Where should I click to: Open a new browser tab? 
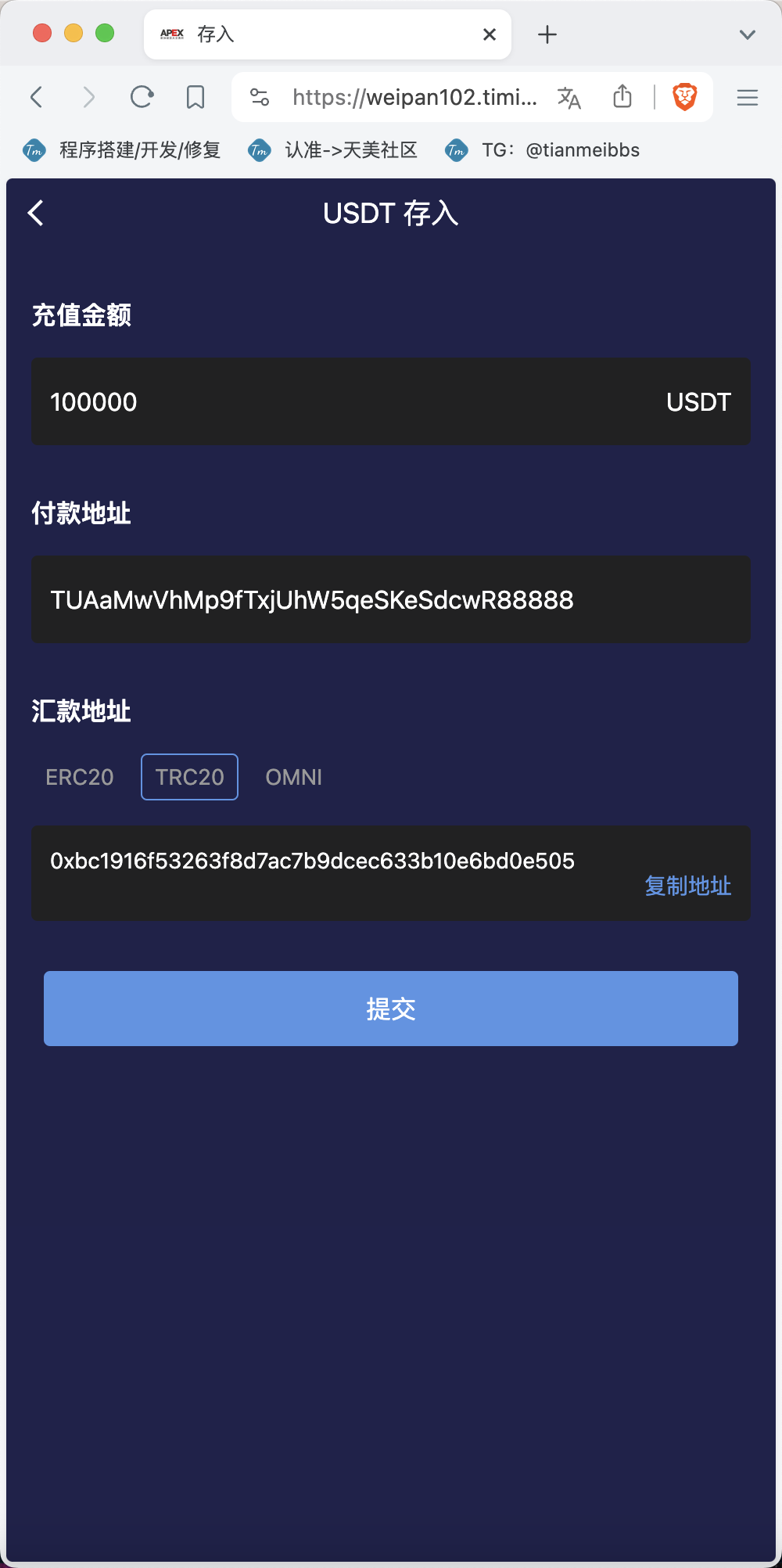(547, 34)
